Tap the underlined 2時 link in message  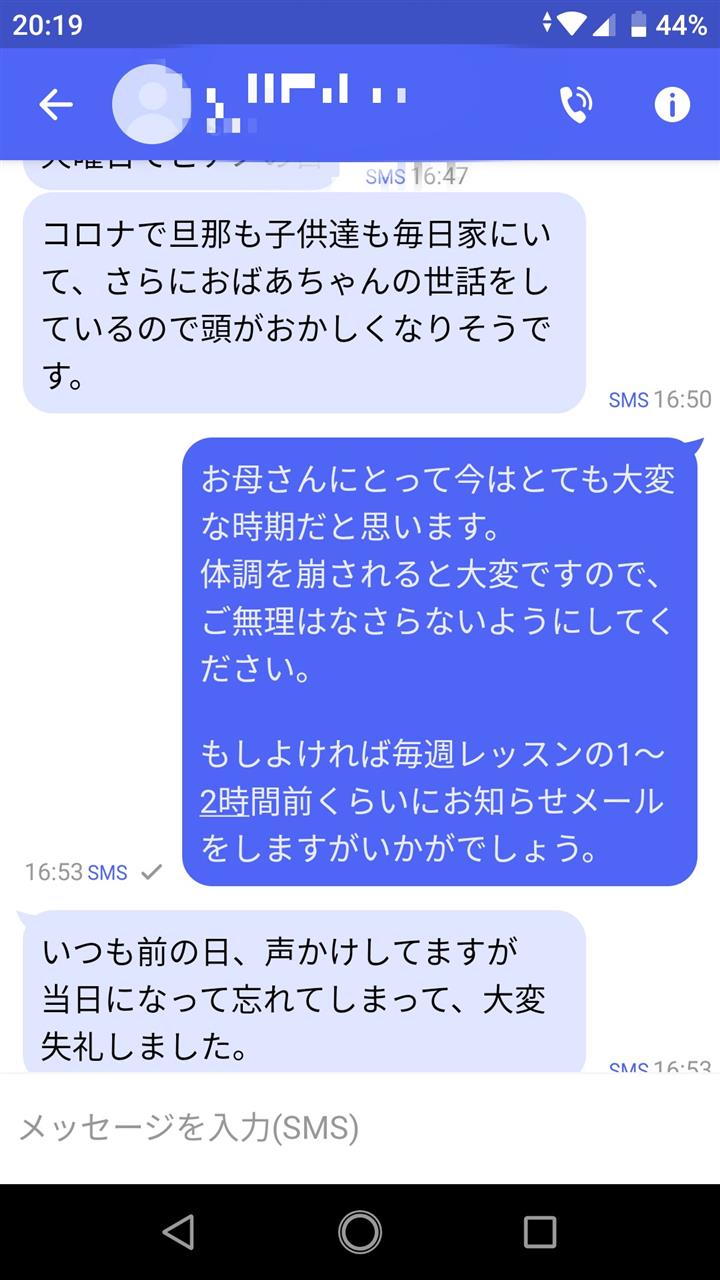[x=222, y=801]
